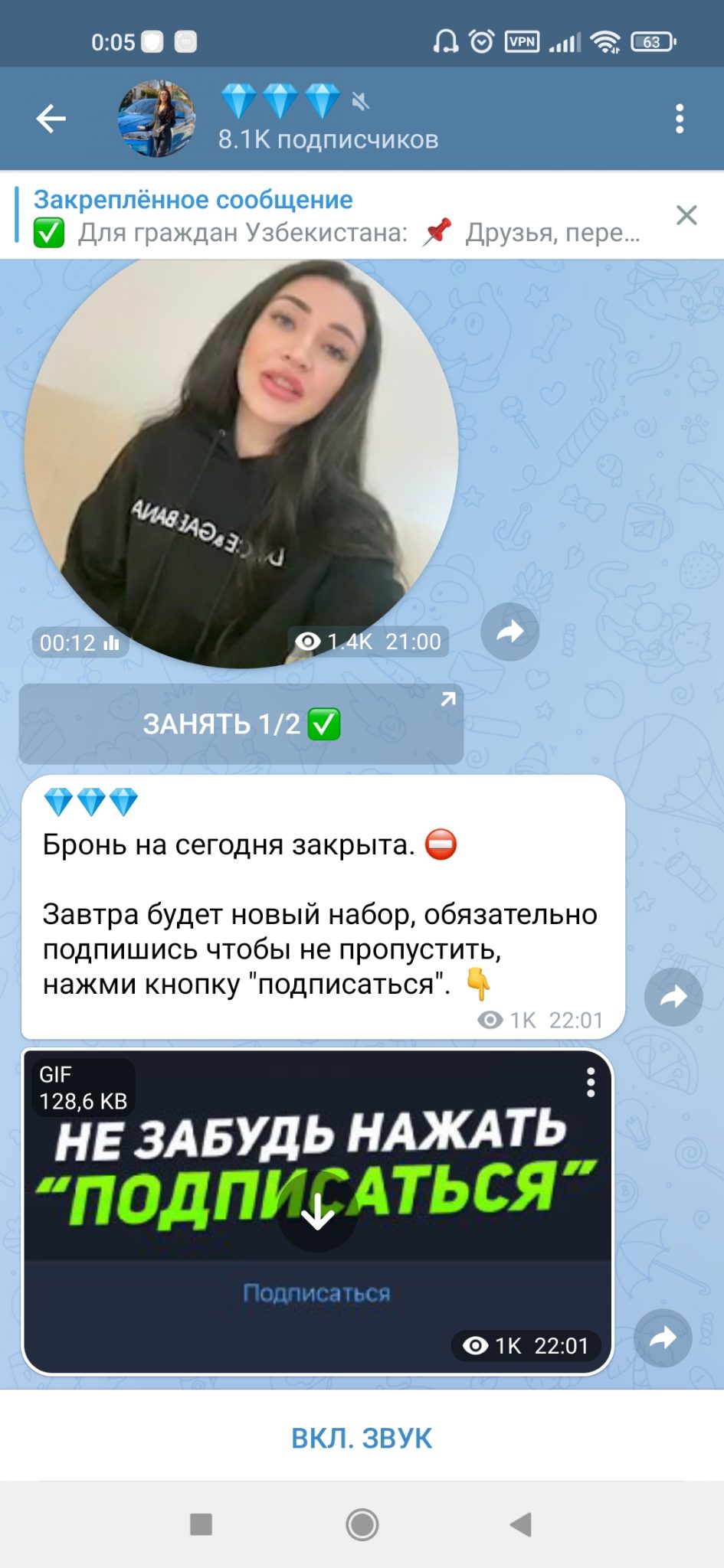
Task: Go to the home screen
Action: [x=362, y=1524]
